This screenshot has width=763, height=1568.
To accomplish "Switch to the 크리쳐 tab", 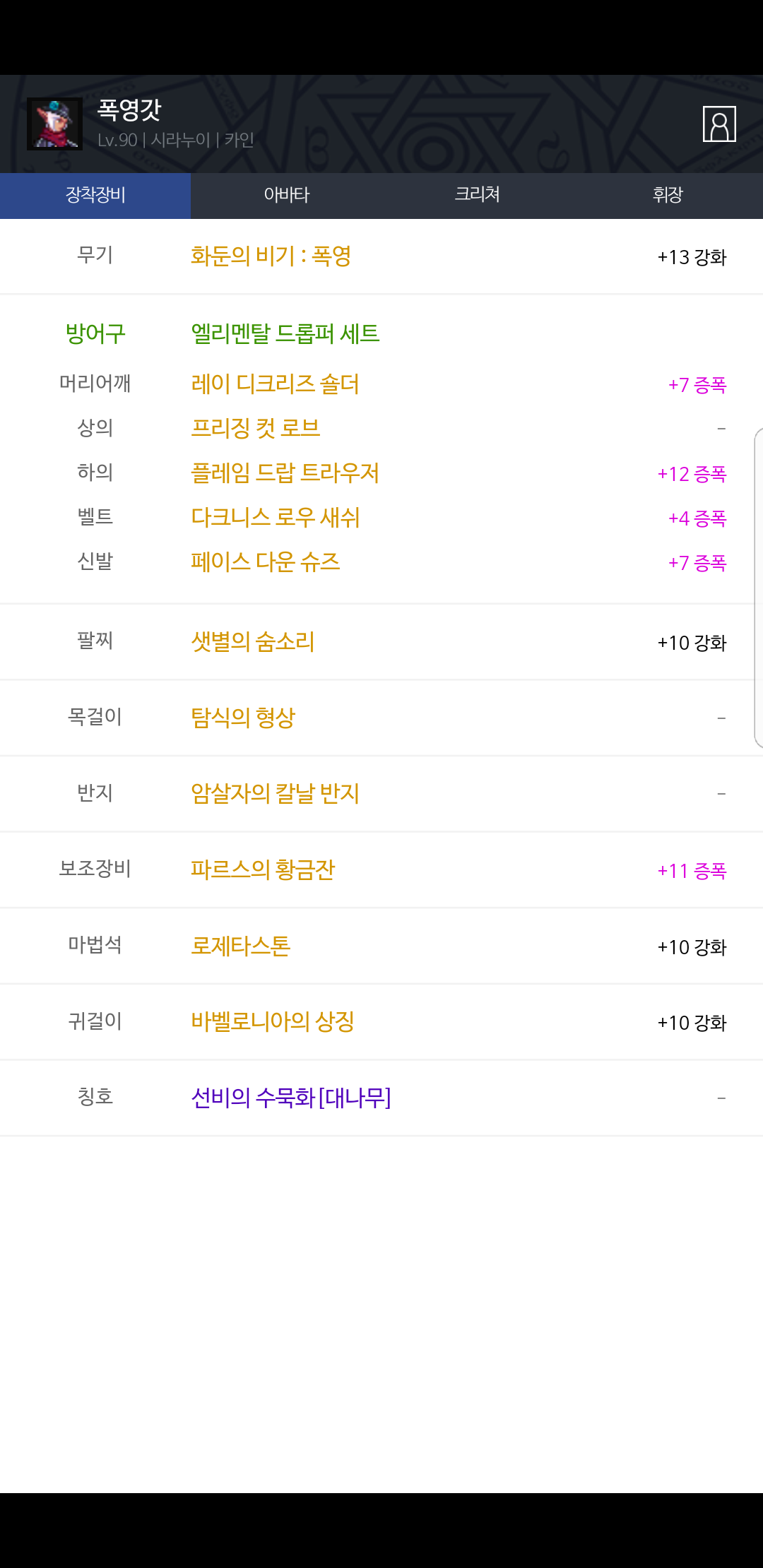I will coord(477,196).
